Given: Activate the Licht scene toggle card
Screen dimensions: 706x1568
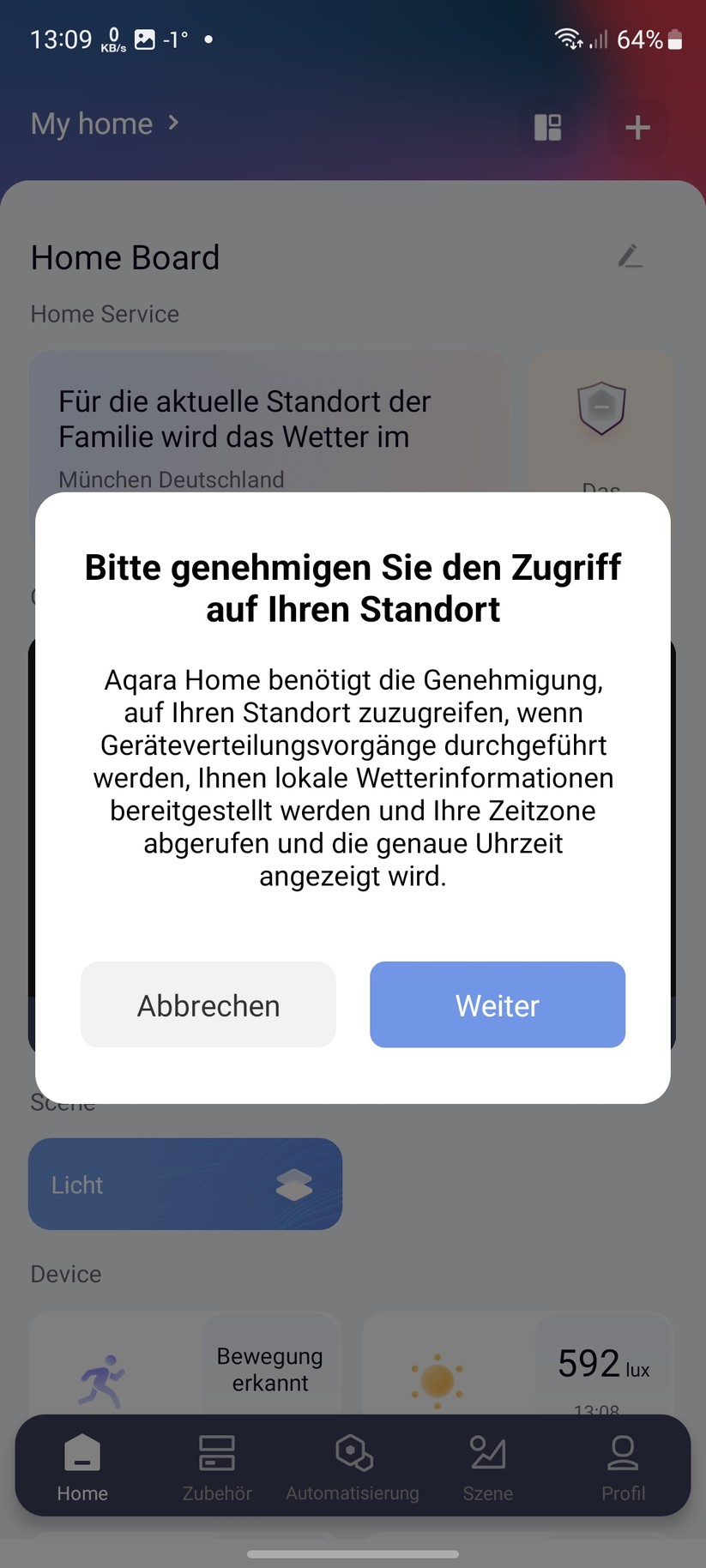Looking at the screenshot, I should pyautogui.click(x=185, y=1184).
